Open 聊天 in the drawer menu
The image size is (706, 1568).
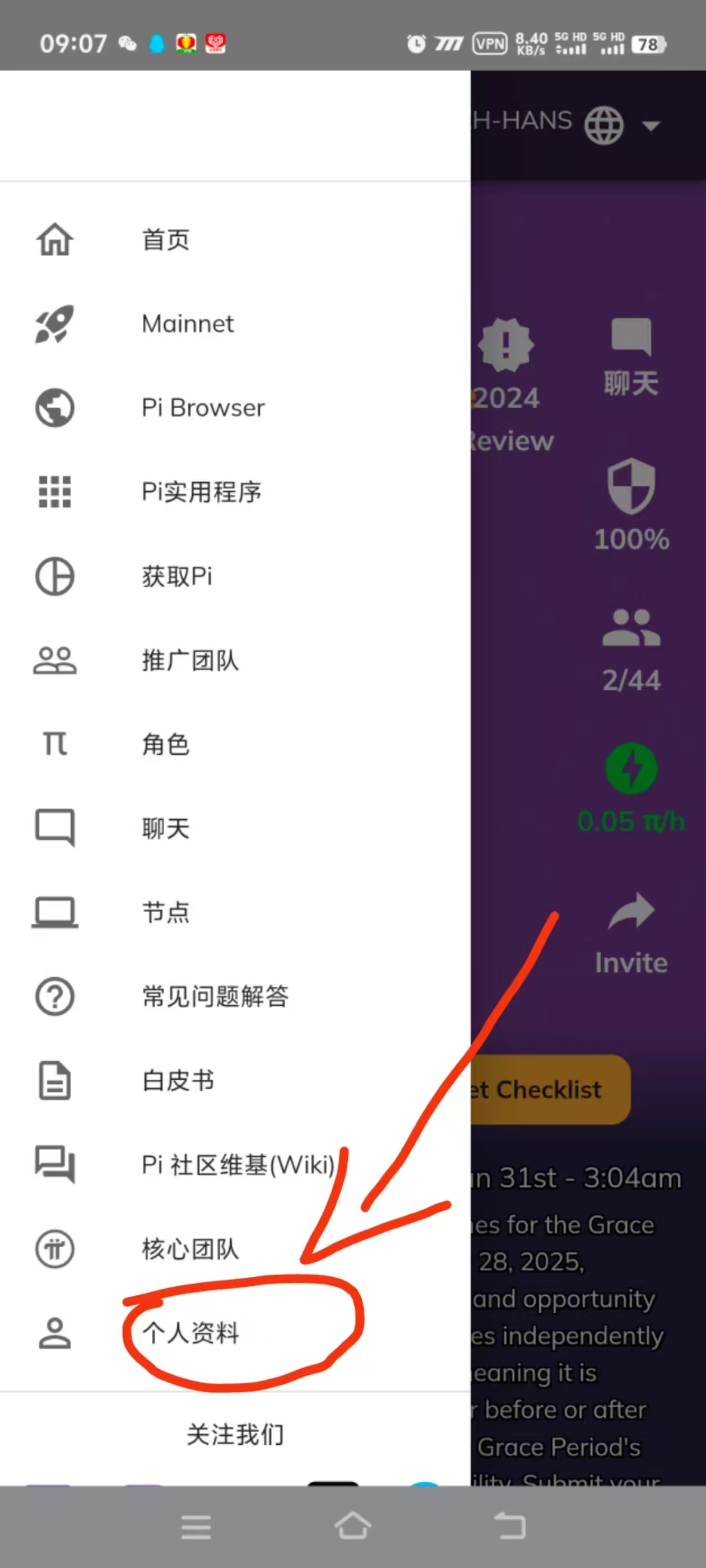pyautogui.click(x=235, y=828)
